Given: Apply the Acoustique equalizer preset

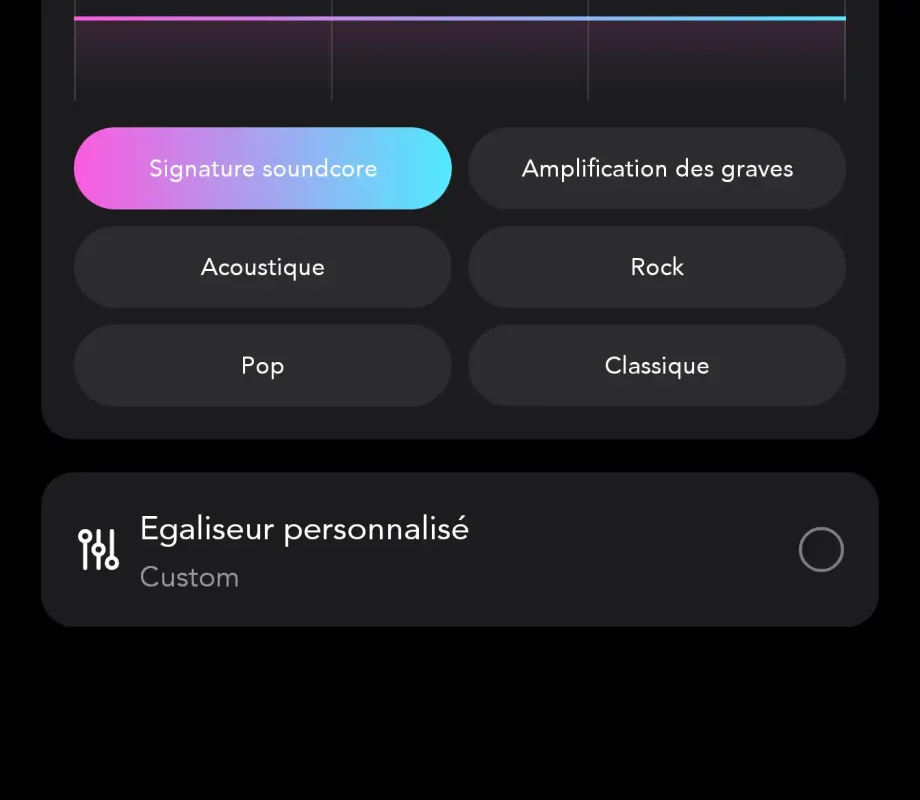Looking at the screenshot, I should (x=262, y=267).
